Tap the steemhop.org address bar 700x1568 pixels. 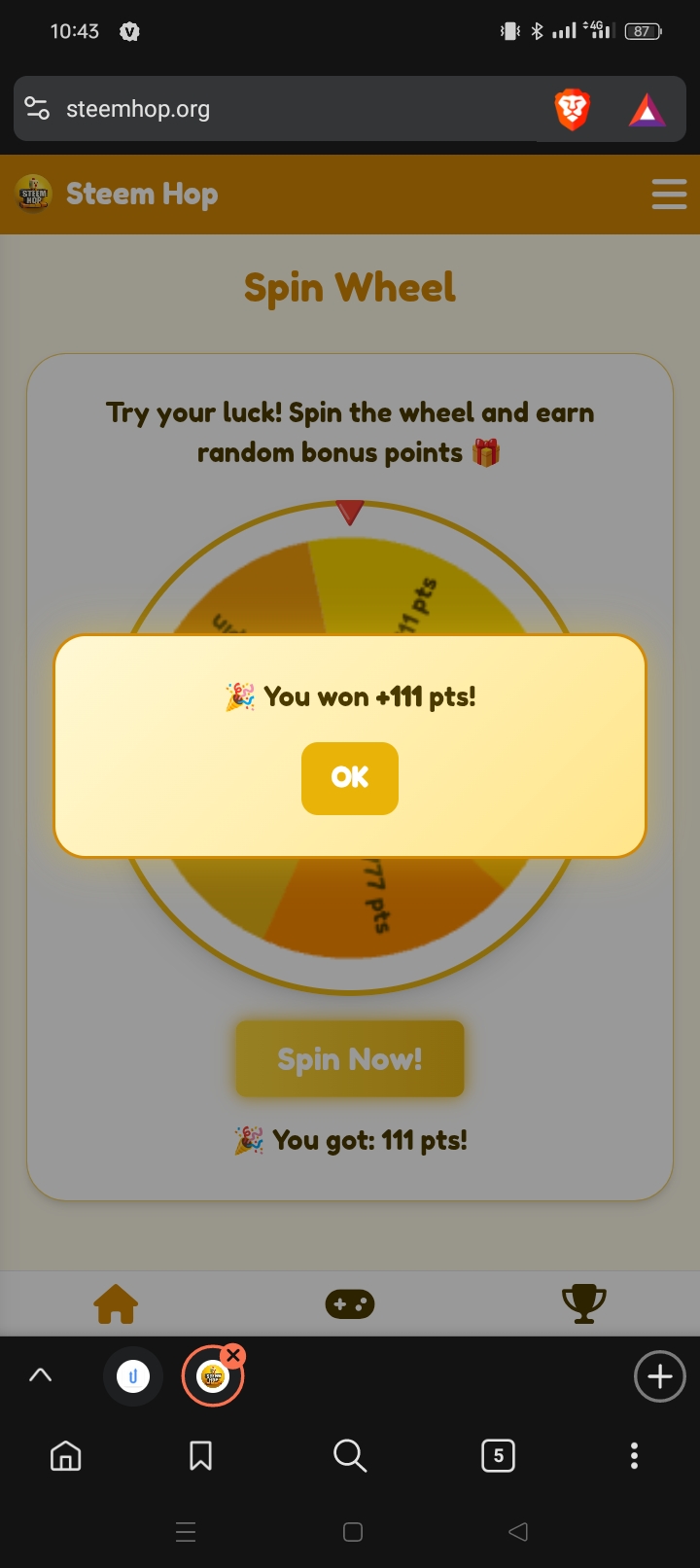point(292,109)
